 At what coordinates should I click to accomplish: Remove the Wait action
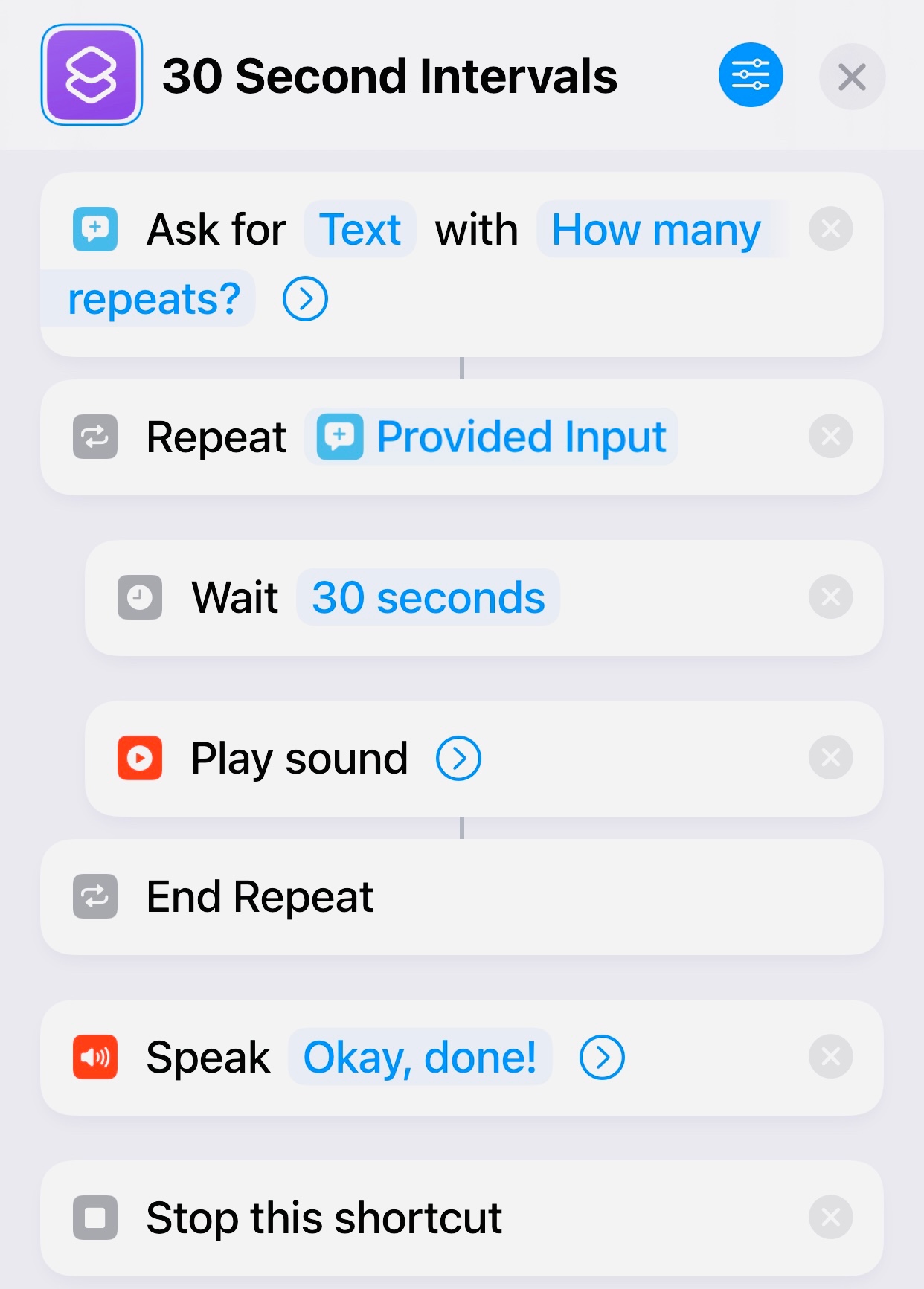tap(830, 597)
